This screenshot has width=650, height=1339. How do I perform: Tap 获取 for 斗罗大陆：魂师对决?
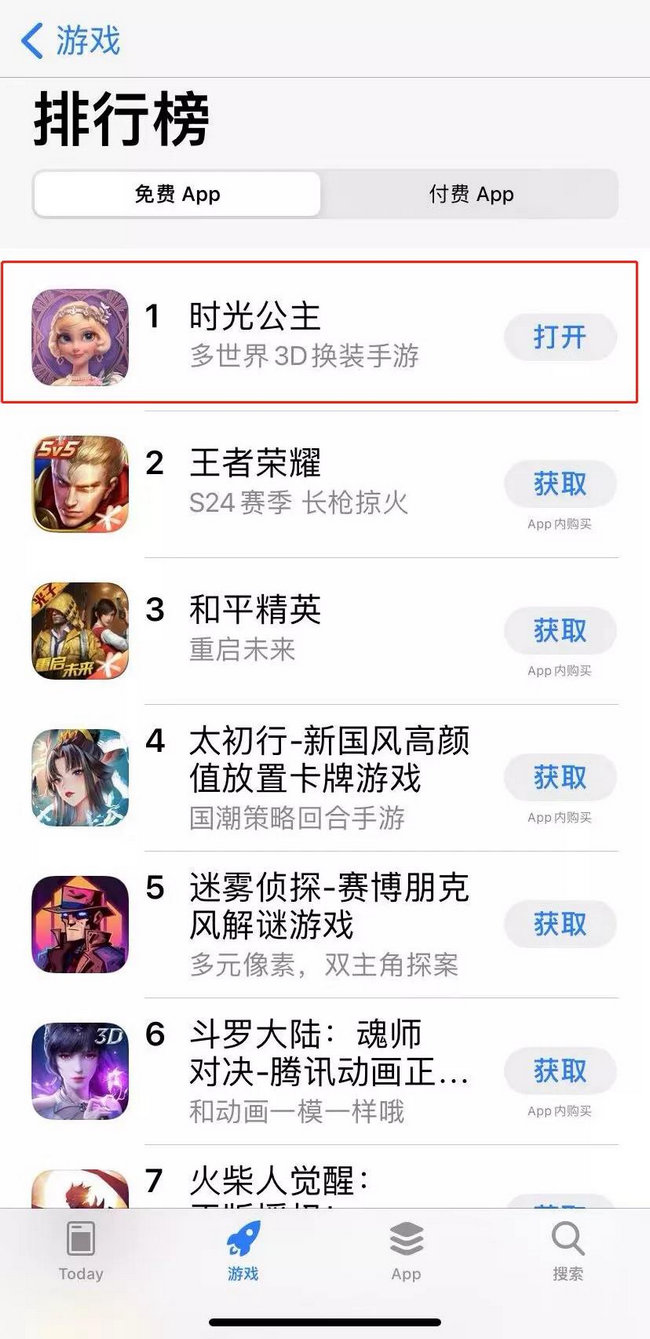pos(559,1071)
